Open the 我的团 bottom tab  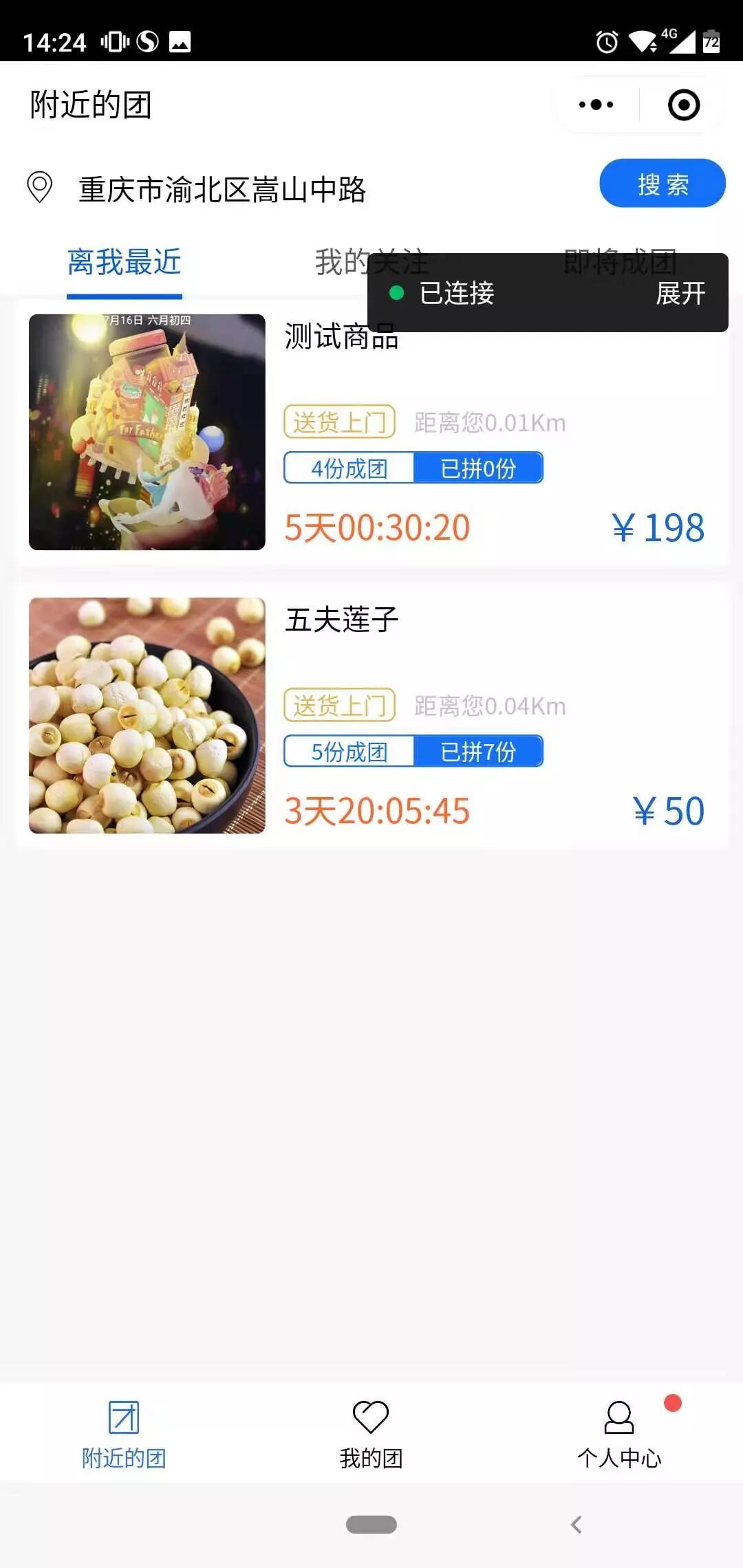[371, 1433]
